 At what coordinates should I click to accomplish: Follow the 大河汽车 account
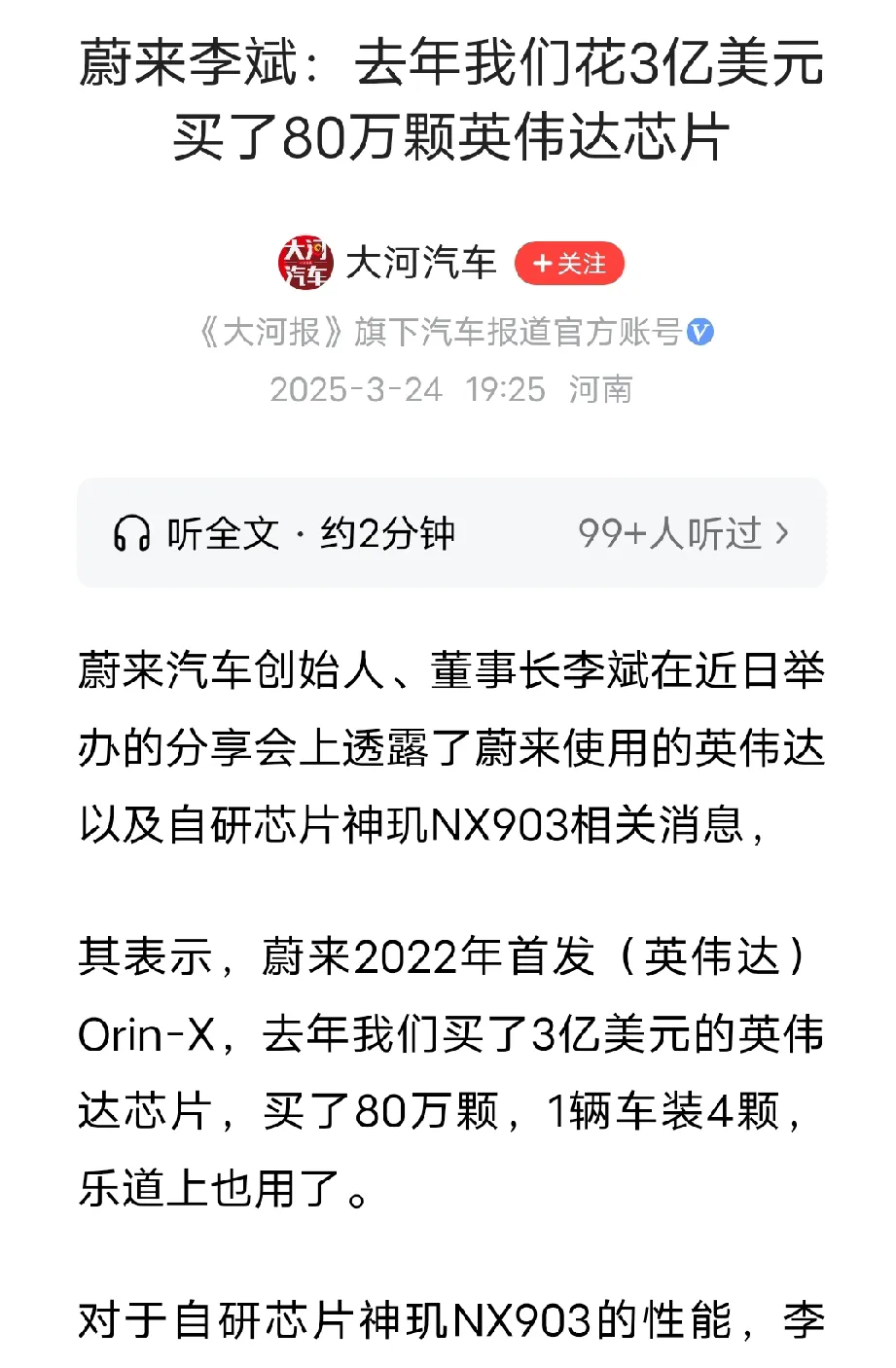pyautogui.click(x=569, y=264)
